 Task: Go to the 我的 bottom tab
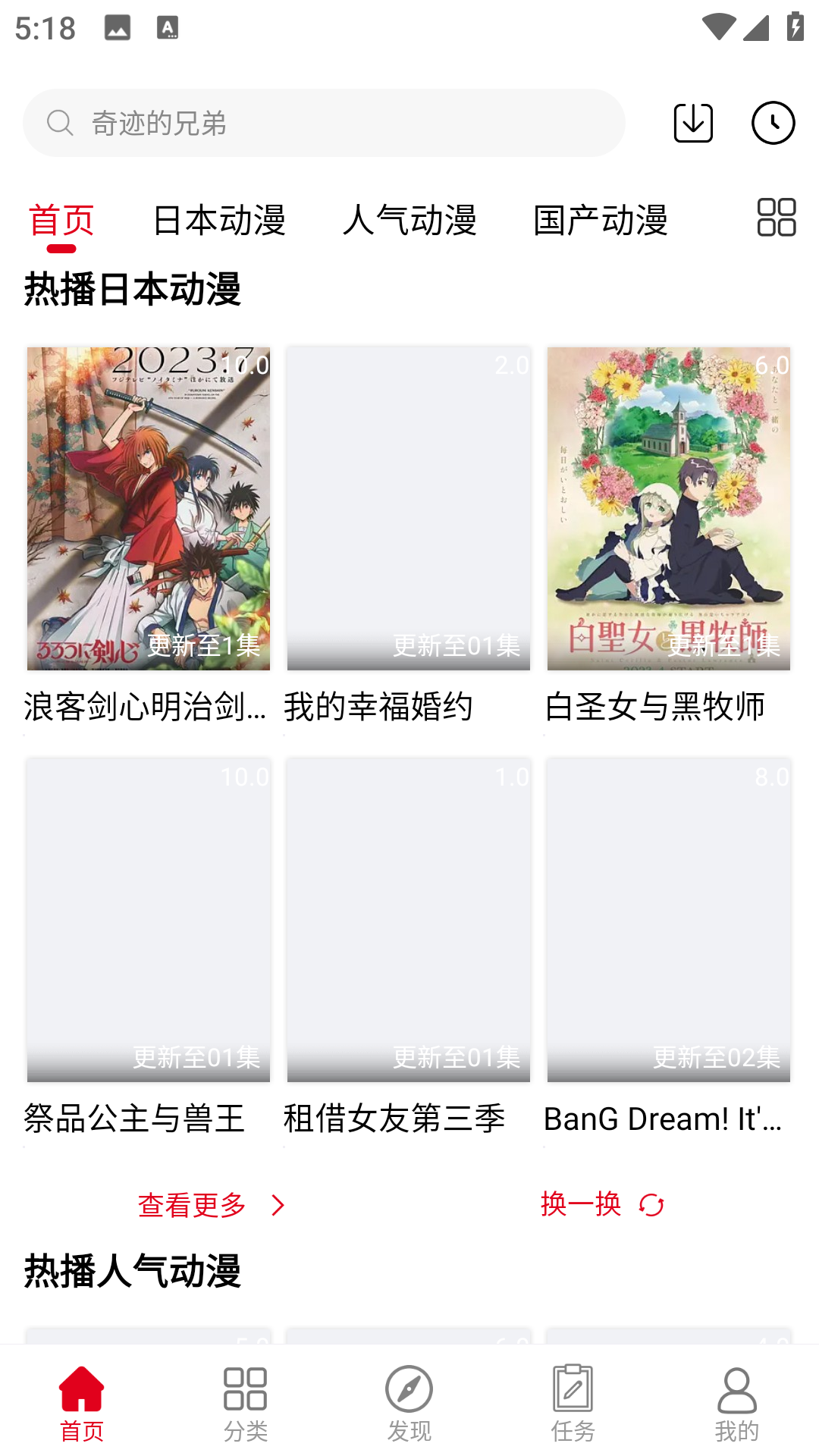[737, 1404]
